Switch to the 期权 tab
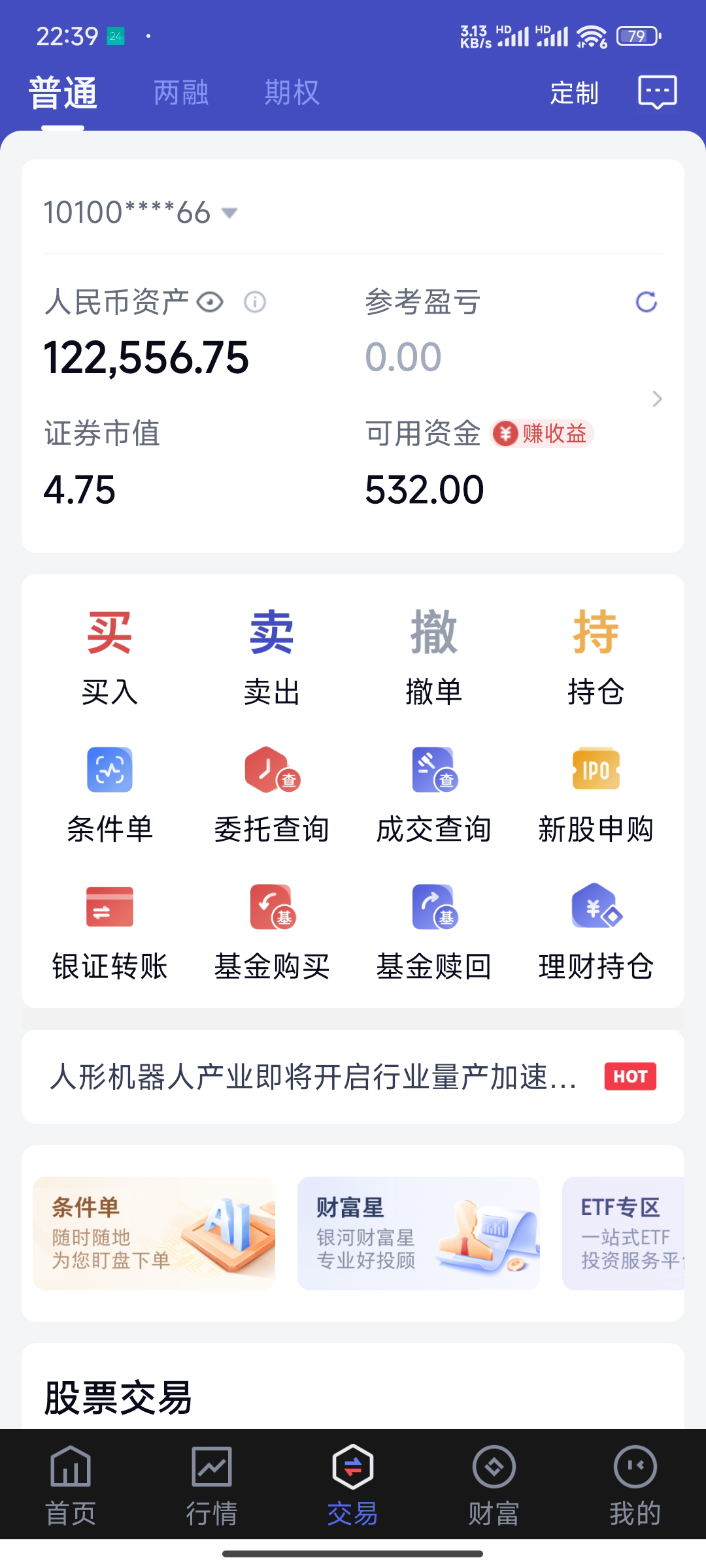Image resolution: width=706 pixels, height=1568 pixels. coord(292,93)
